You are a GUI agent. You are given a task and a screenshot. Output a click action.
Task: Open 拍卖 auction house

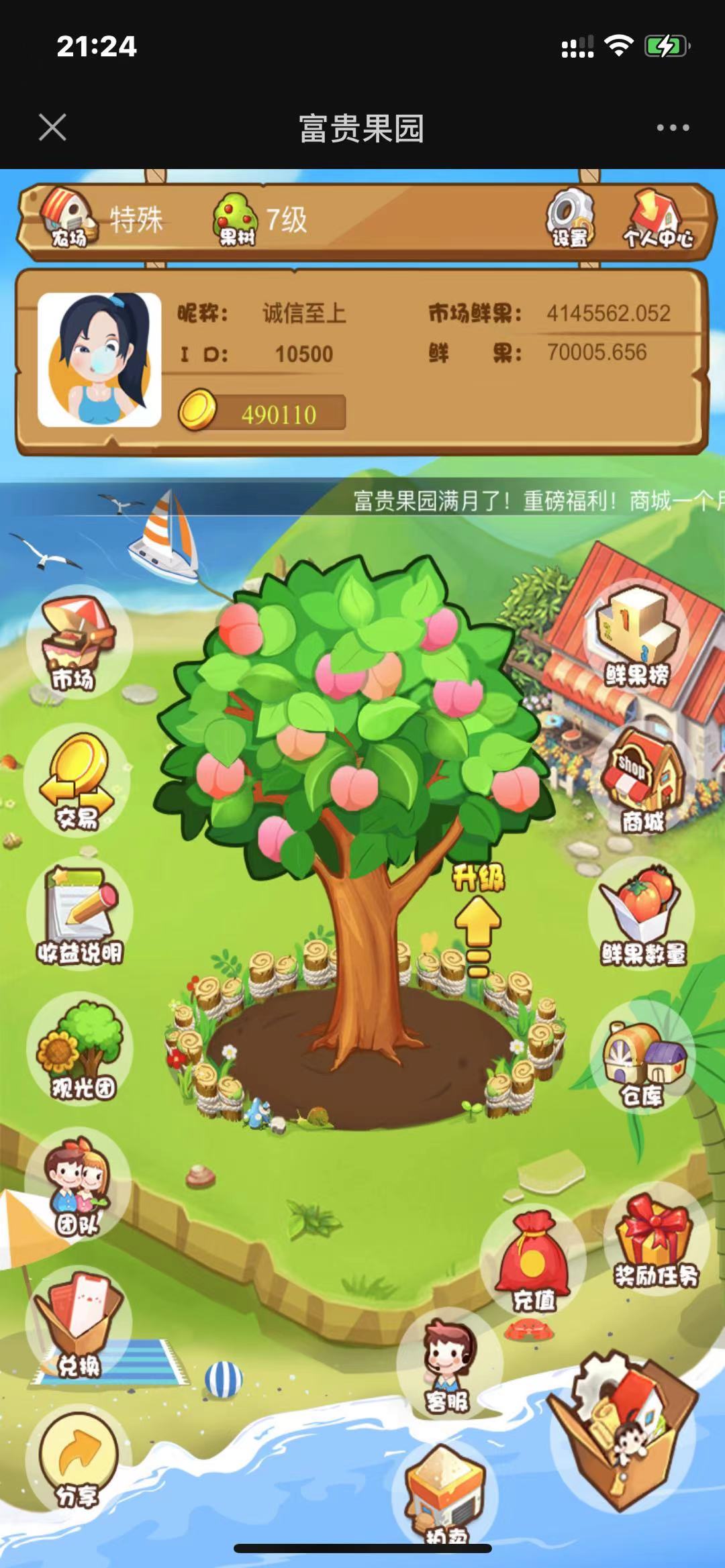446,1496
